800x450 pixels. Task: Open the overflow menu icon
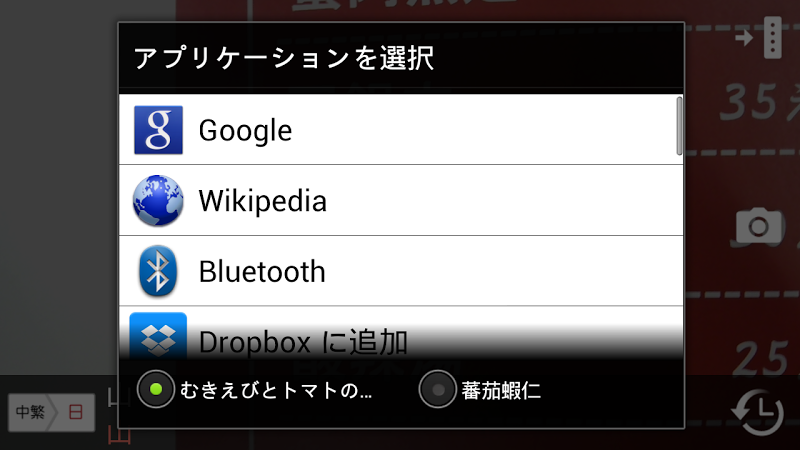click(769, 38)
